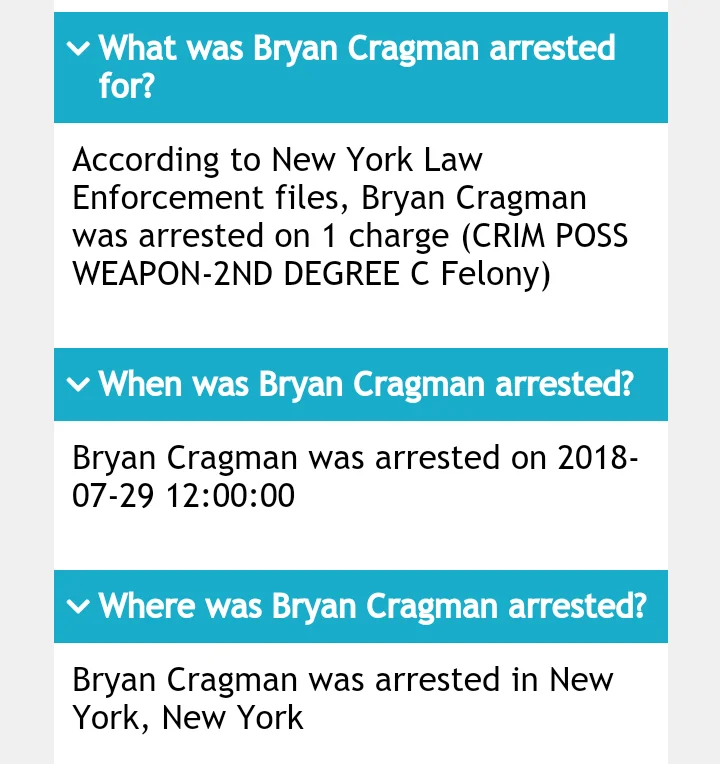Collapse the 'What was Bryan Cragman arrested for?' section
The width and height of the screenshot is (720, 764).
(x=360, y=67)
